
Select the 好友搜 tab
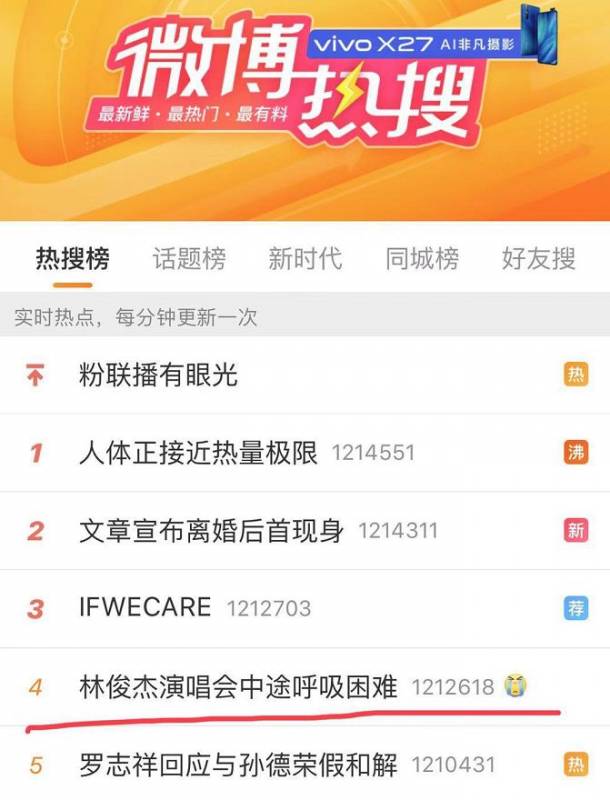coord(538,259)
